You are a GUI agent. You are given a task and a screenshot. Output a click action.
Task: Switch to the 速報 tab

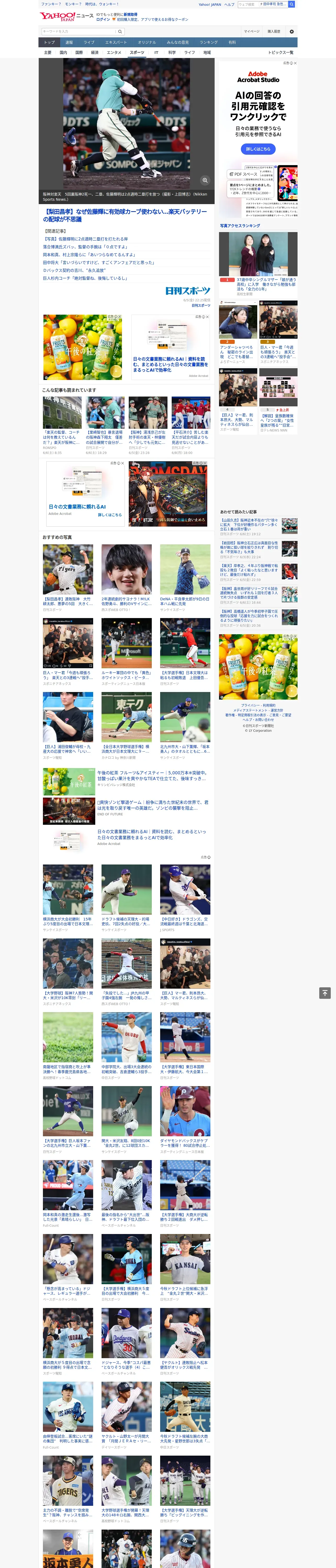coord(69,43)
